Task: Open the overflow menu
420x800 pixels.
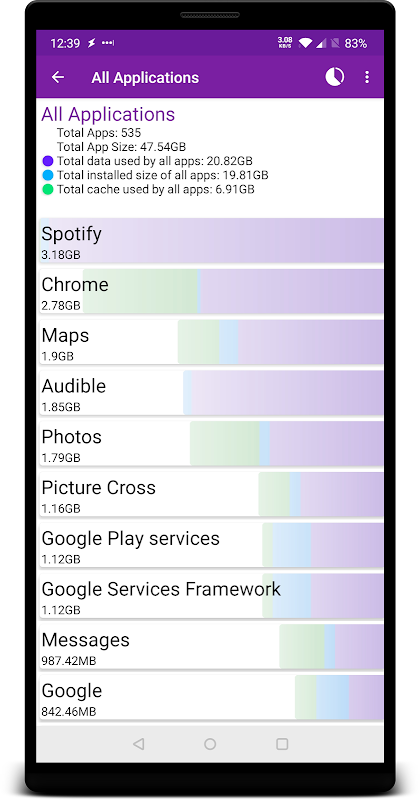Action: (x=366, y=77)
